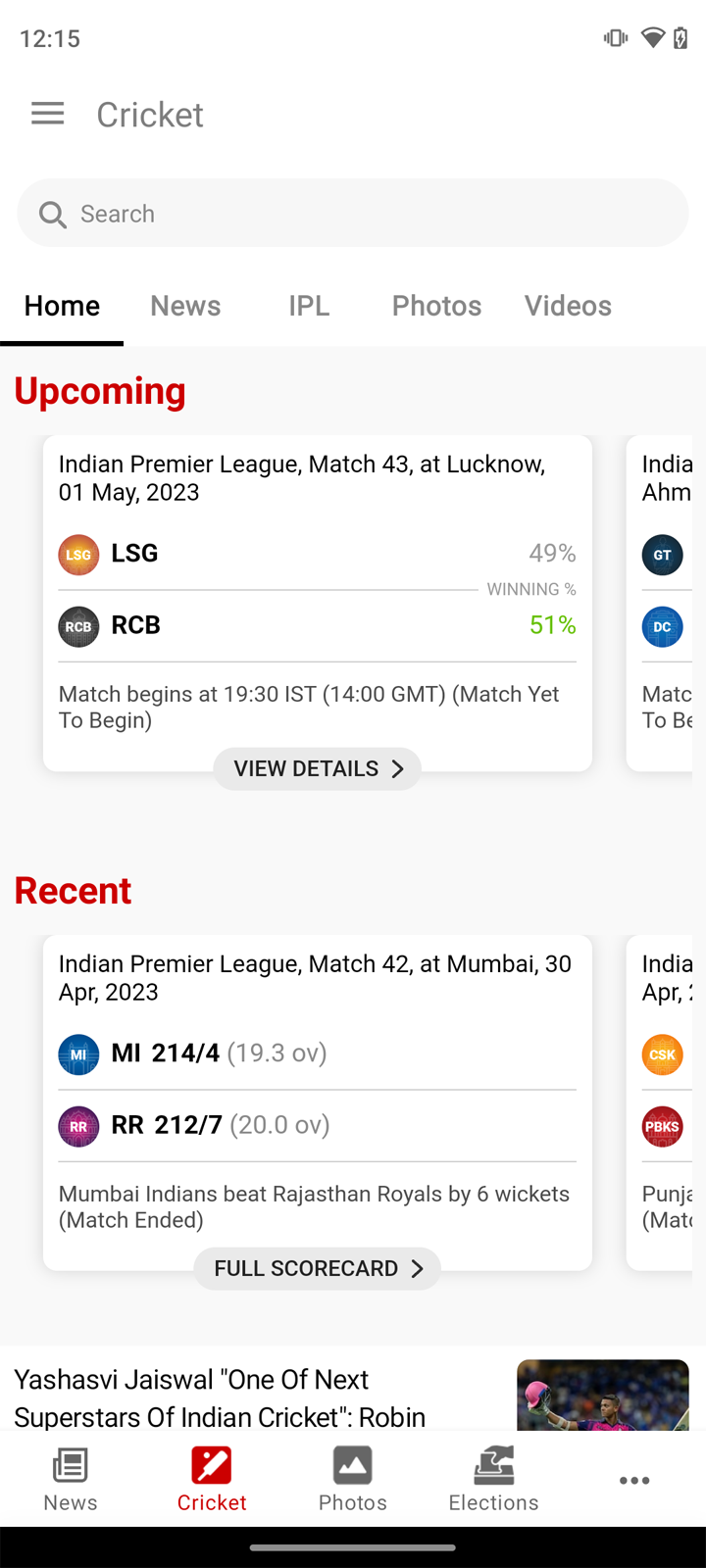Switch to the Videos tab
Viewport: 706px width, 1568px height.
click(568, 306)
